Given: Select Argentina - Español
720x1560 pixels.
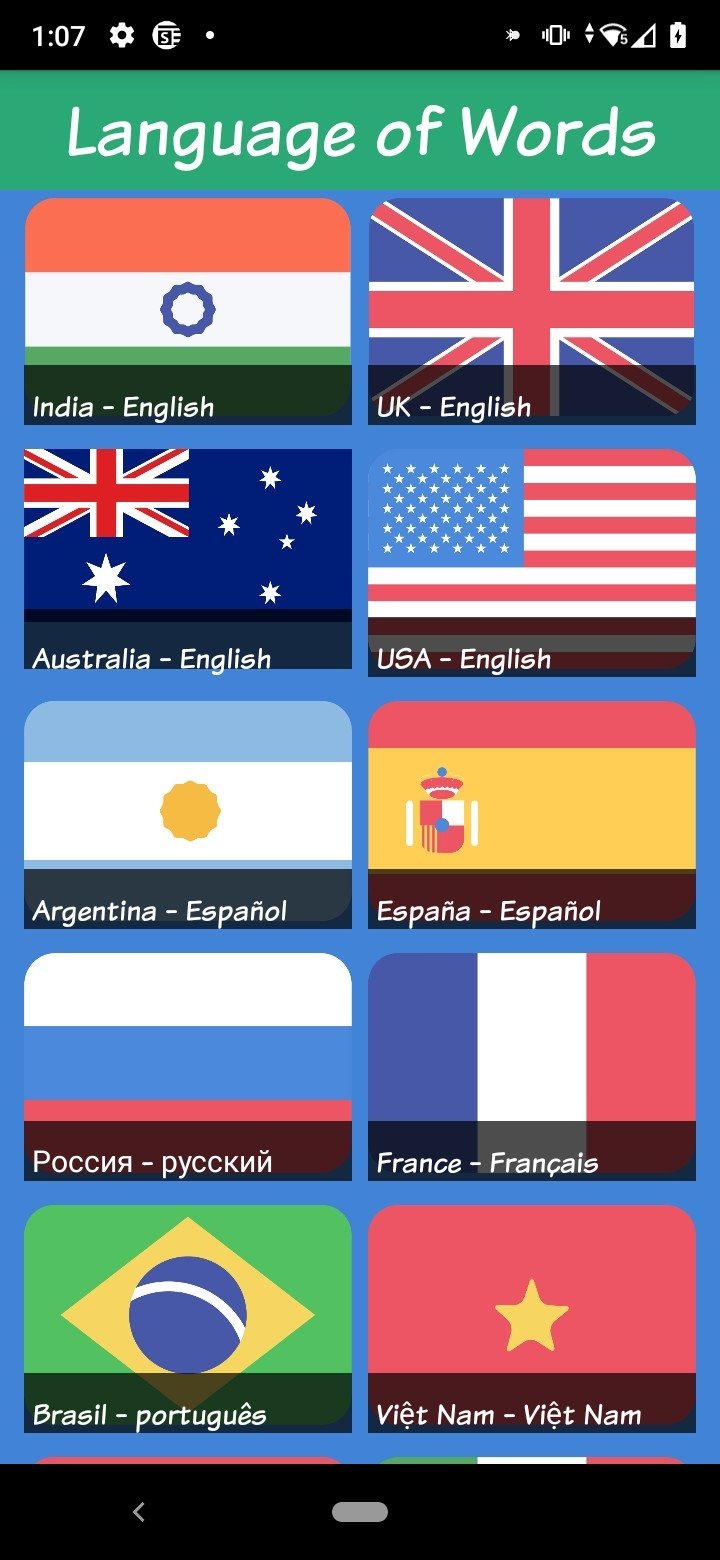Looking at the screenshot, I should tap(188, 815).
